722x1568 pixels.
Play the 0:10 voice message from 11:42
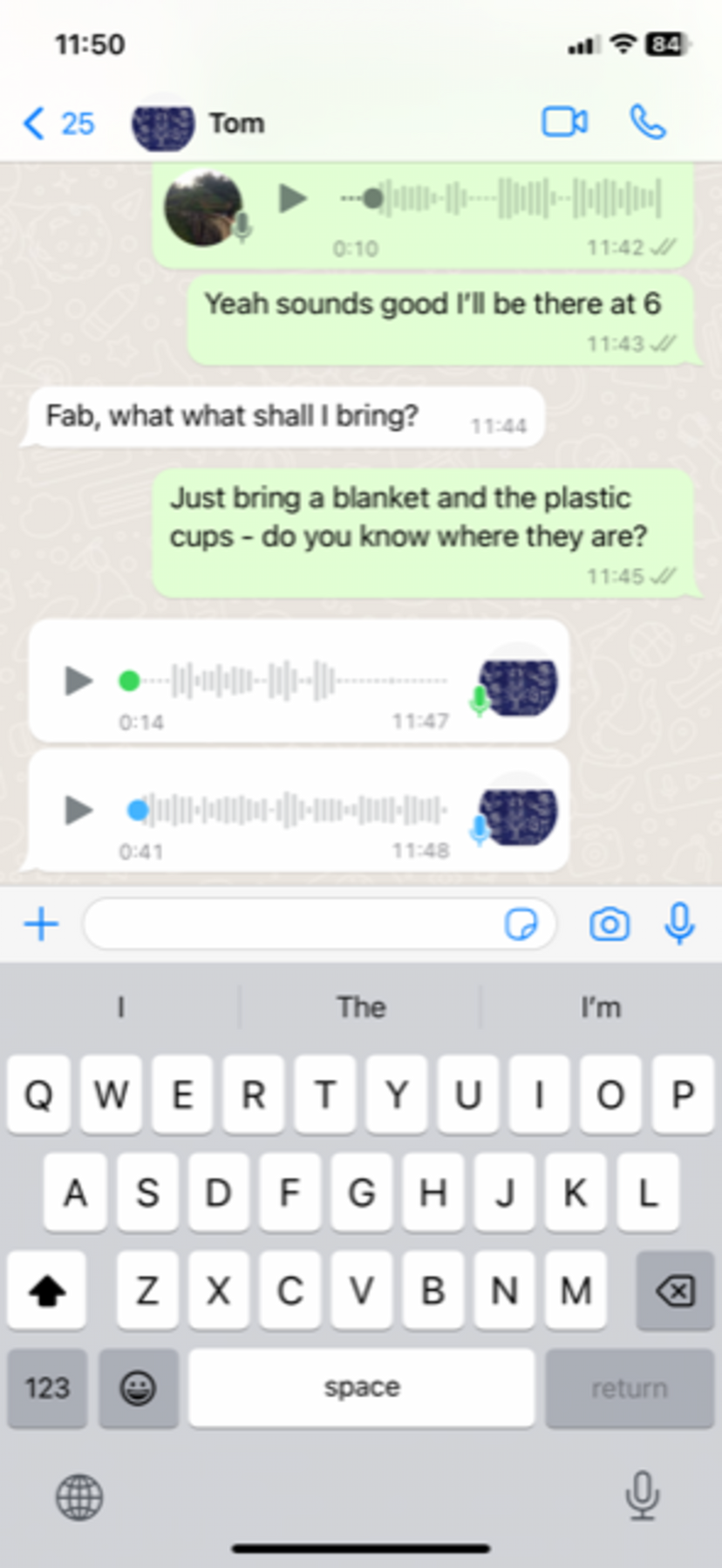[x=292, y=199]
